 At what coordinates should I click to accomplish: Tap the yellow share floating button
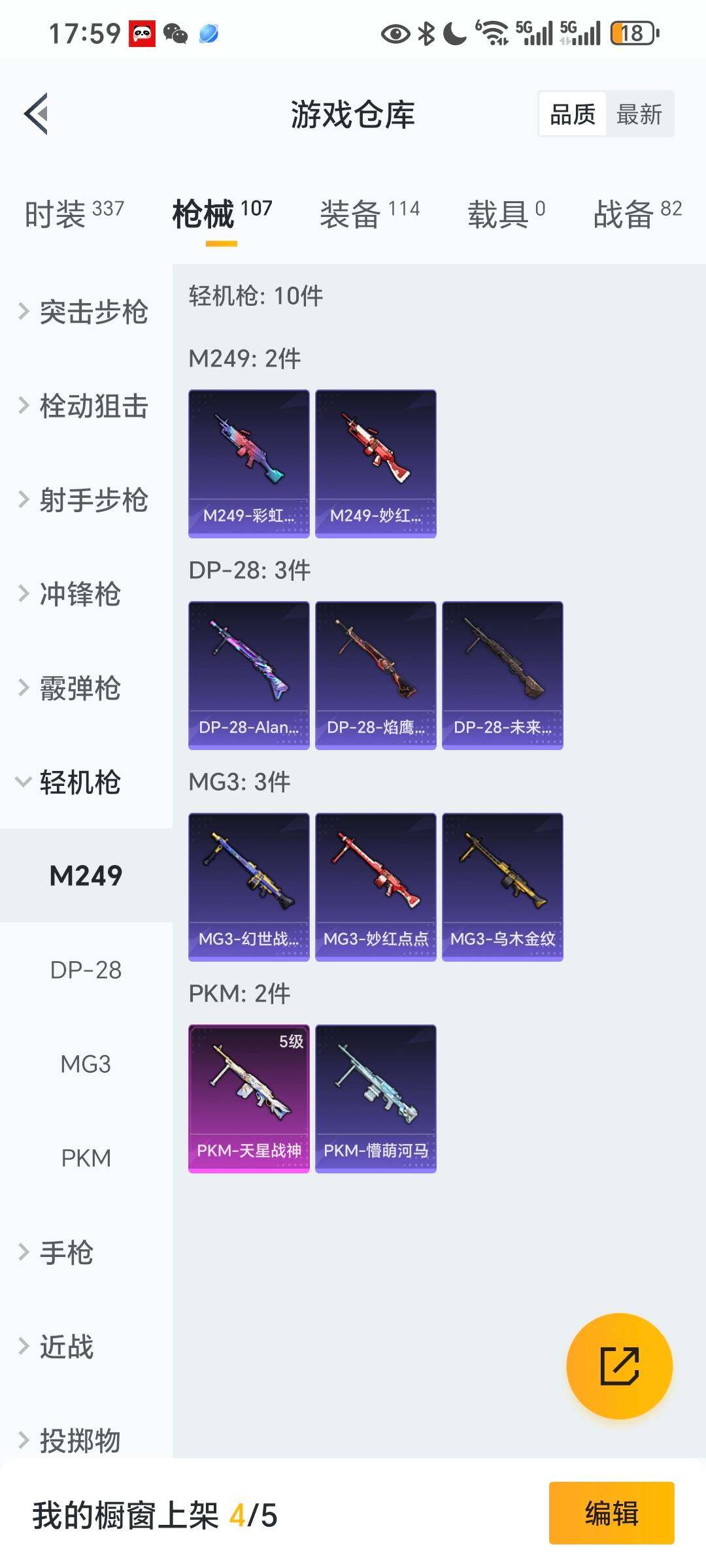click(619, 1366)
